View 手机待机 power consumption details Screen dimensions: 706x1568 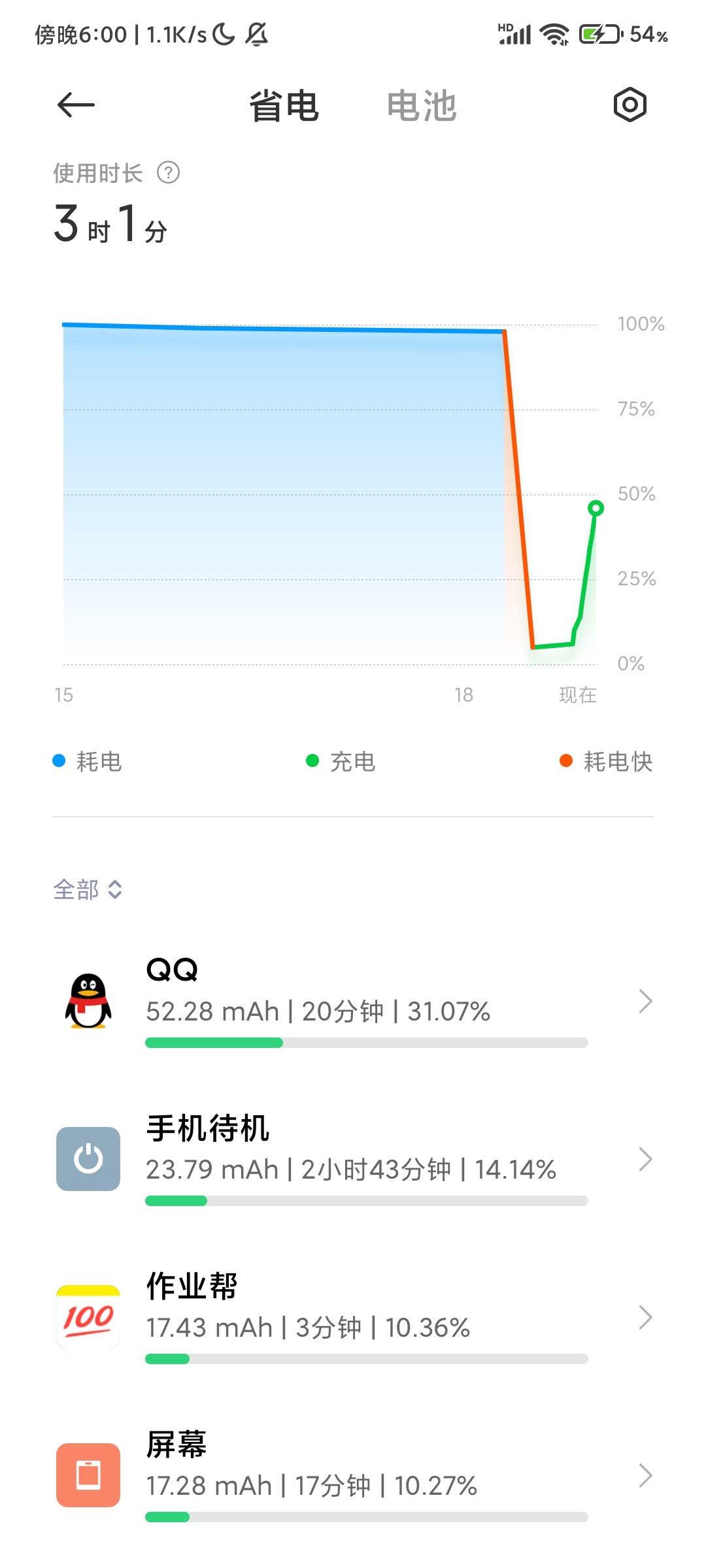353,1159
